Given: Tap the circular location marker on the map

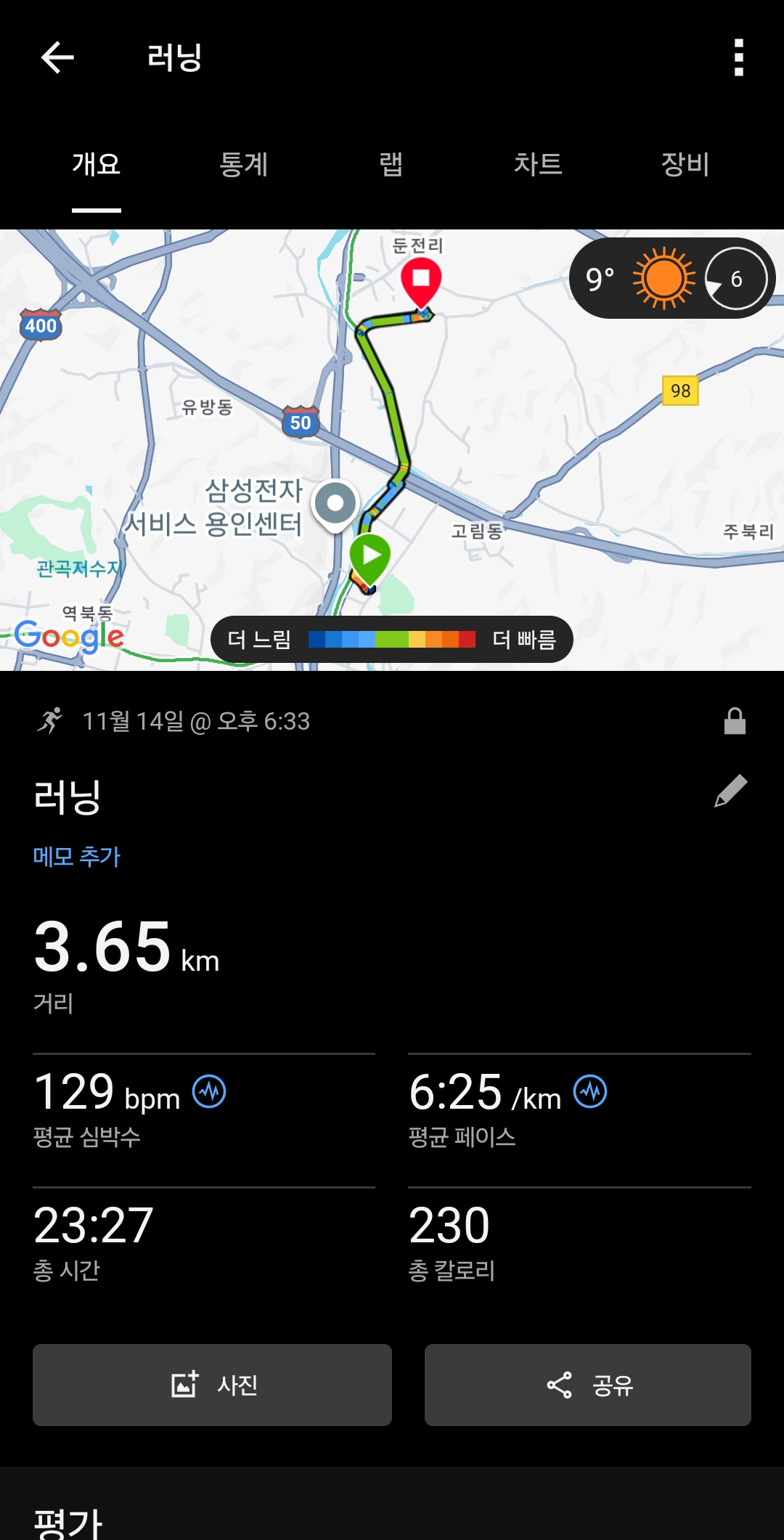Looking at the screenshot, I should pos(336,502).
